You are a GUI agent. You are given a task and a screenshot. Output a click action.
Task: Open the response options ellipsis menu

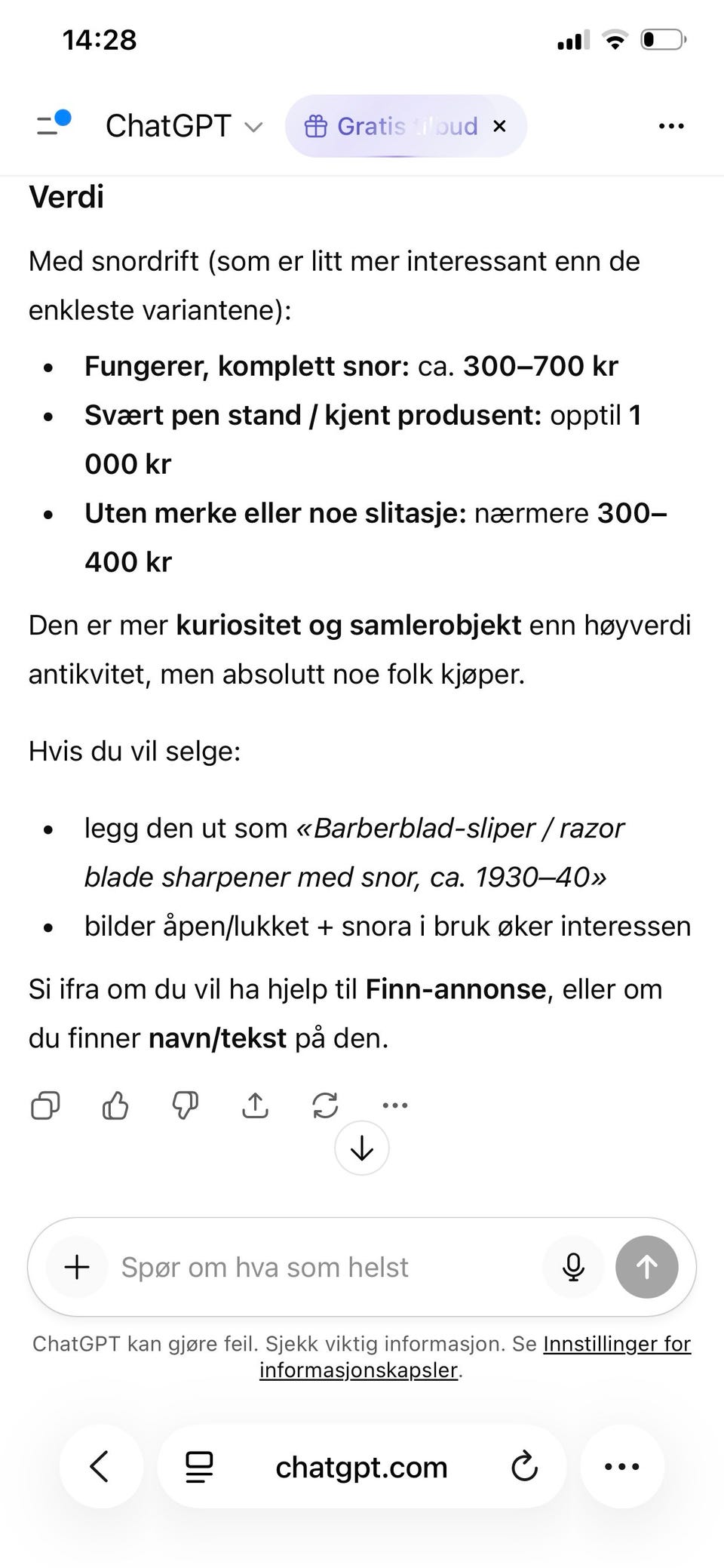tap(395, 1105)
